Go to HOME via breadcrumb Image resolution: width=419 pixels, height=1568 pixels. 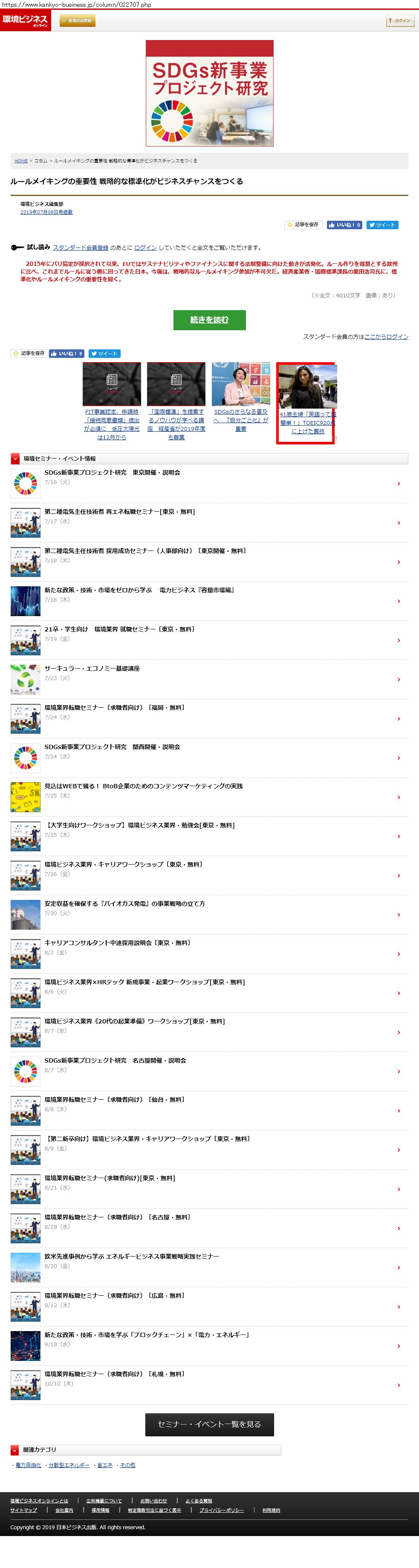pos(21,161)
